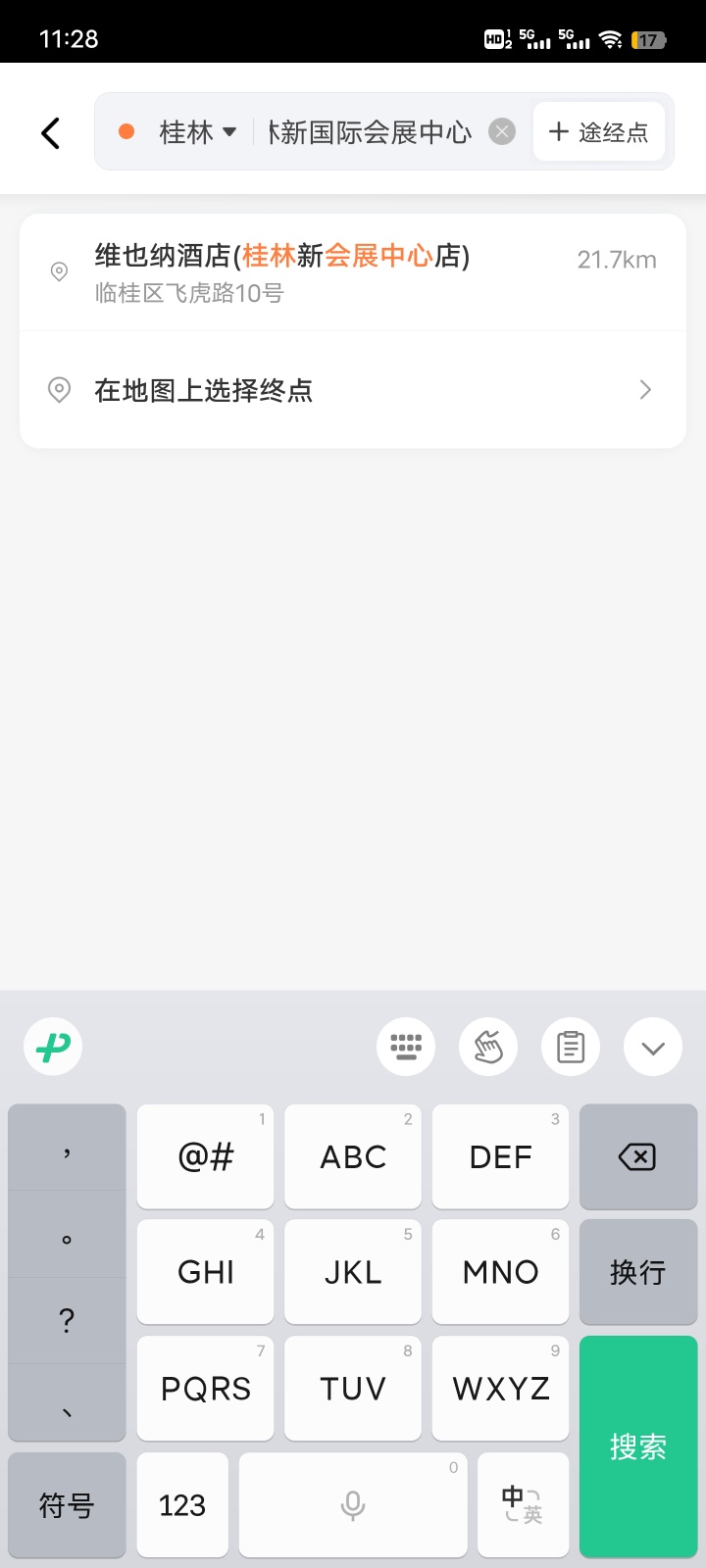Image resolution: width=706 pixels, height=1568 pixels.
Task: Tap the green input method logo
Action: tap(53, 1047)
